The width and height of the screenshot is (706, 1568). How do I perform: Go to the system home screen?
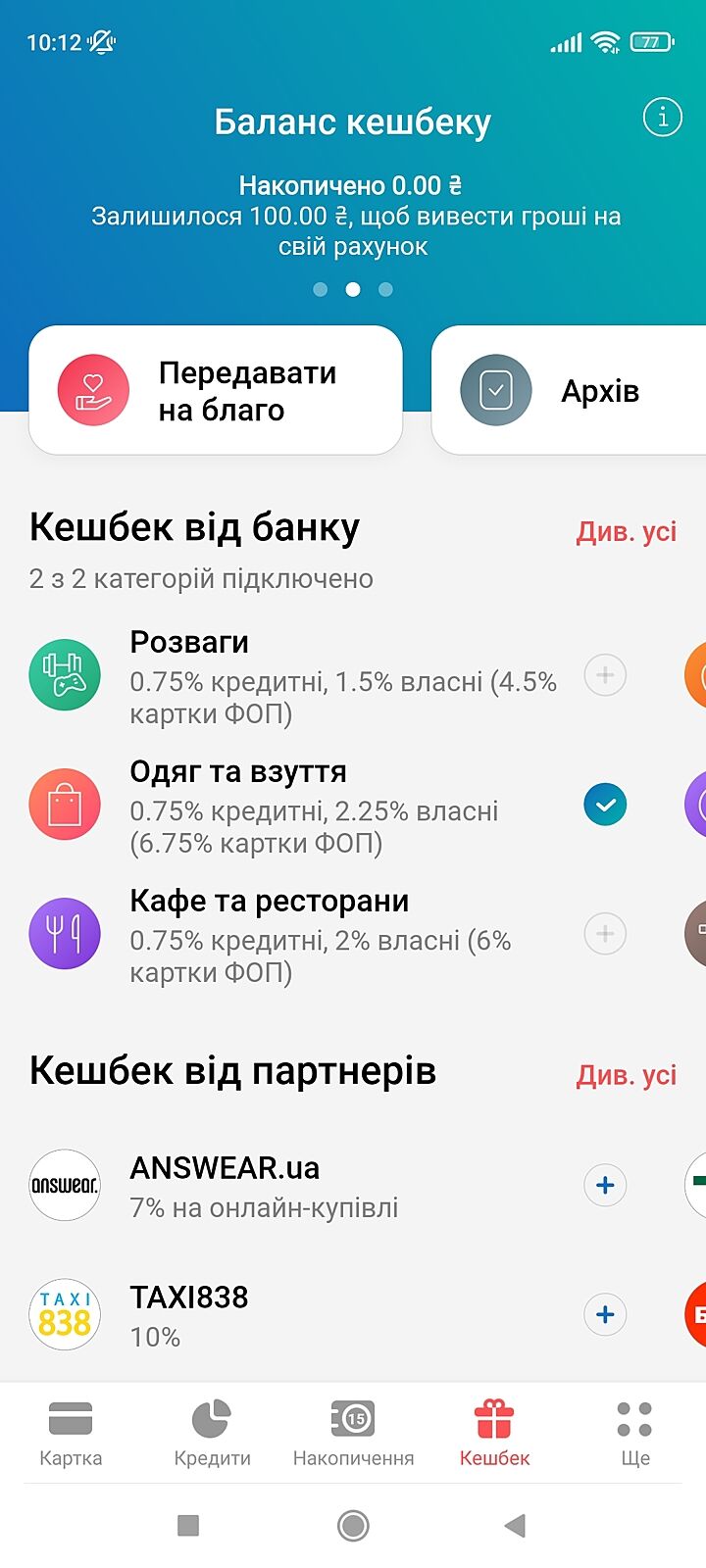click(x=353, y=1526)
